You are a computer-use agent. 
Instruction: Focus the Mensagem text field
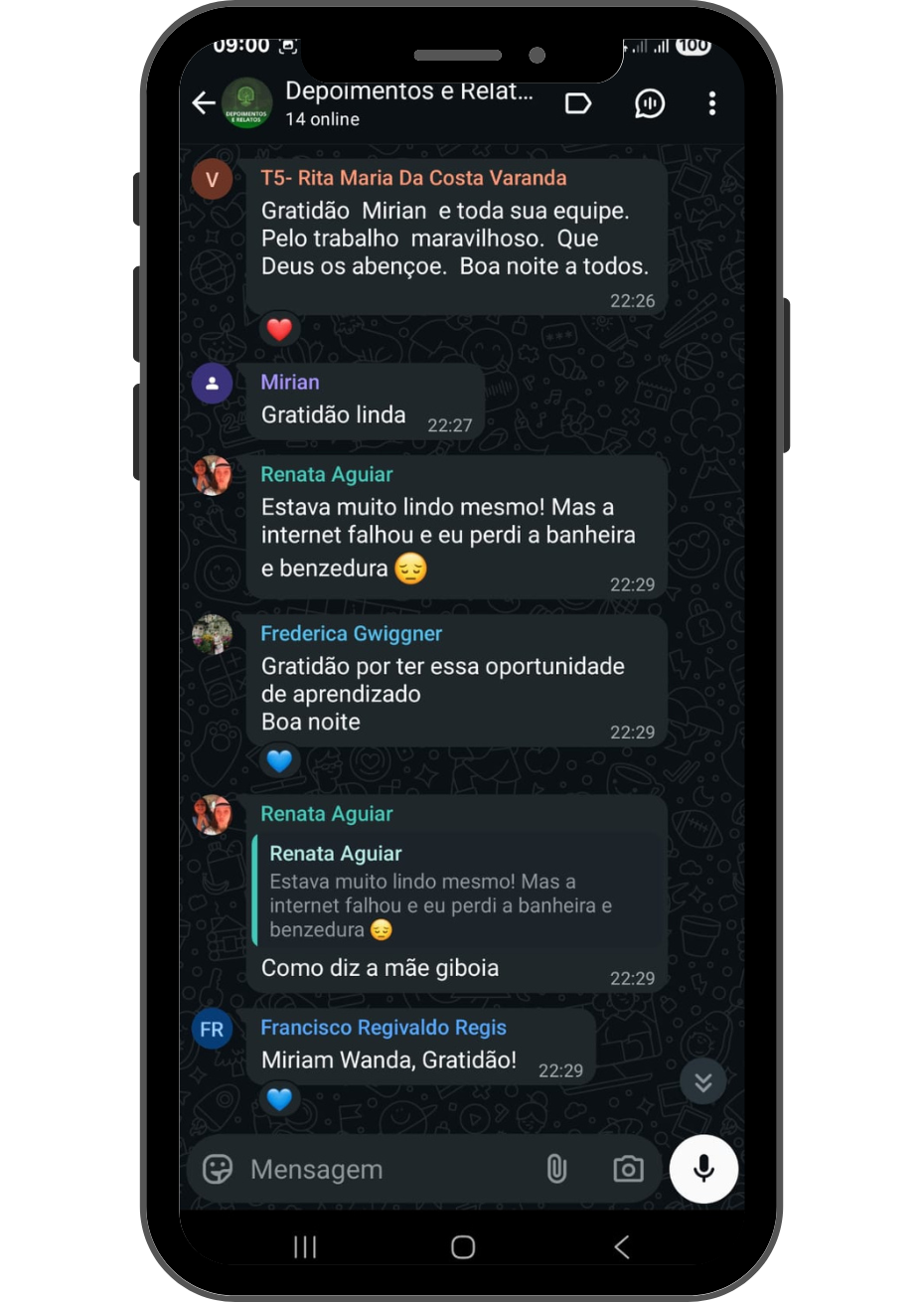(387, 1169)
